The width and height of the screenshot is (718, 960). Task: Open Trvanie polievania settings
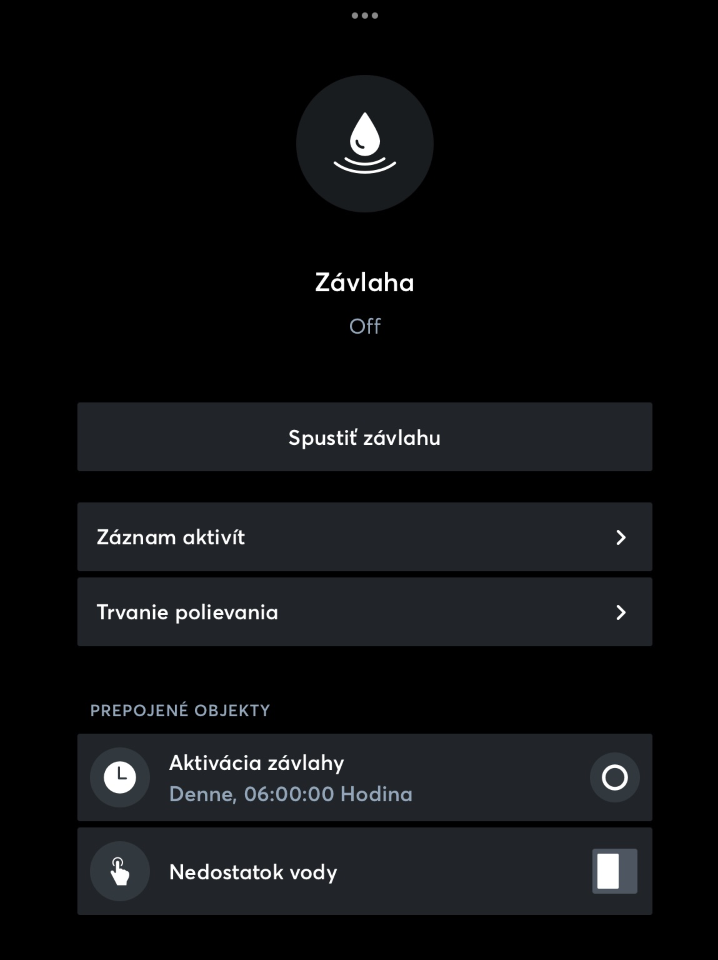click(x=364, y=612)
